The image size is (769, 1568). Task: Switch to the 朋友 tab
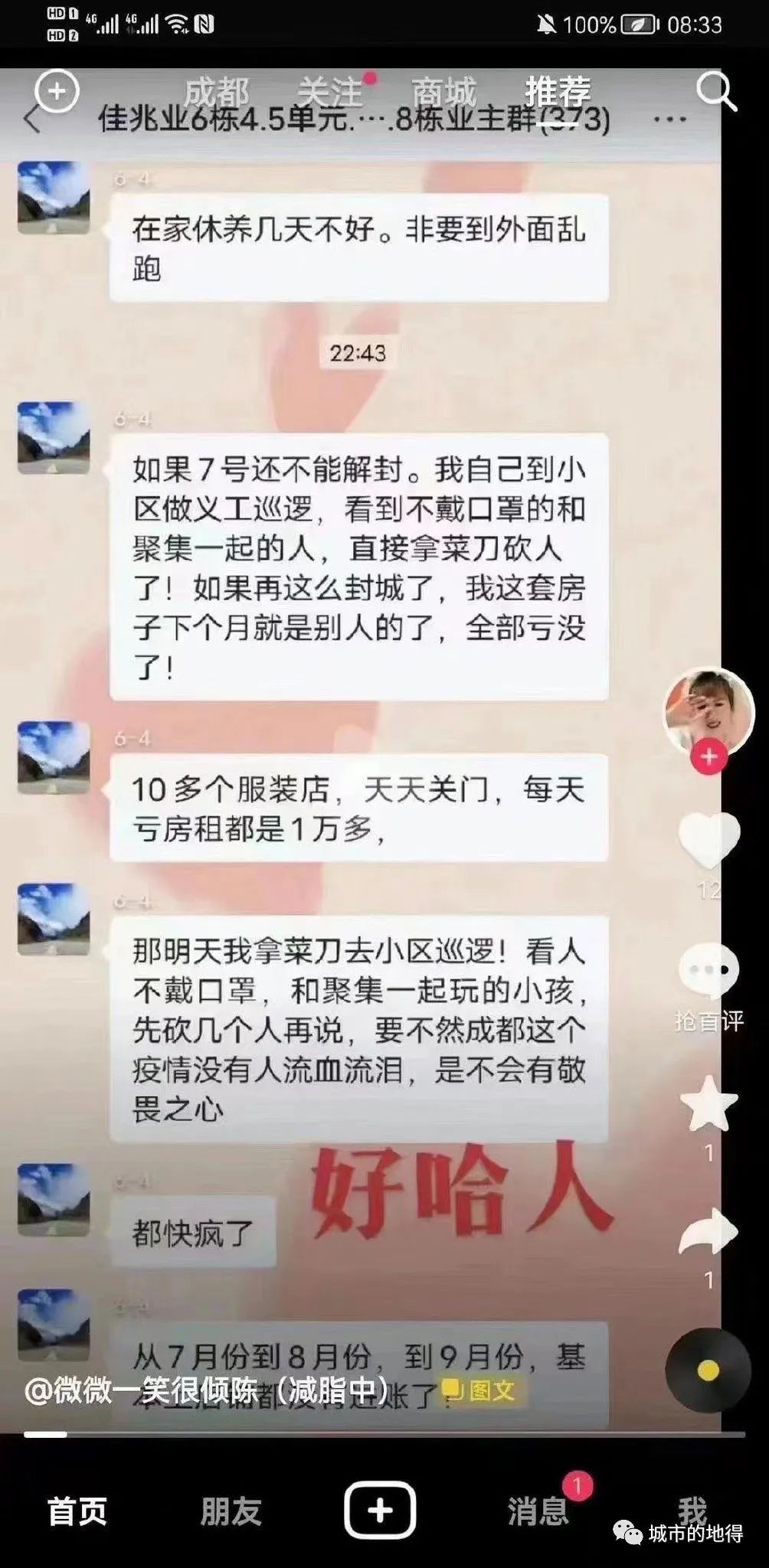click(x=231, y=1511)
